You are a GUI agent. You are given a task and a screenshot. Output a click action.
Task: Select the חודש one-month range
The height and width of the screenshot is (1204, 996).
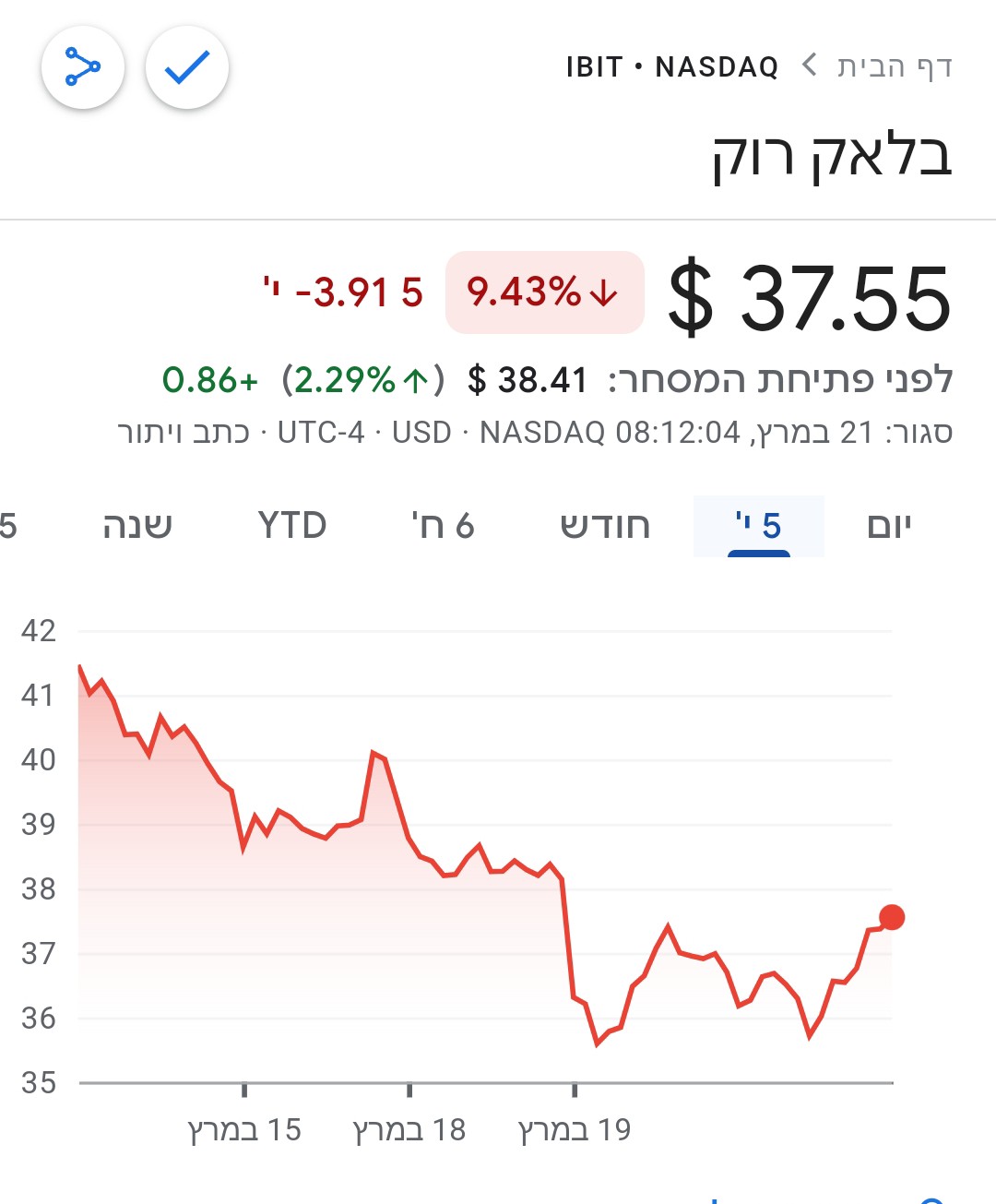click(605, 526)
